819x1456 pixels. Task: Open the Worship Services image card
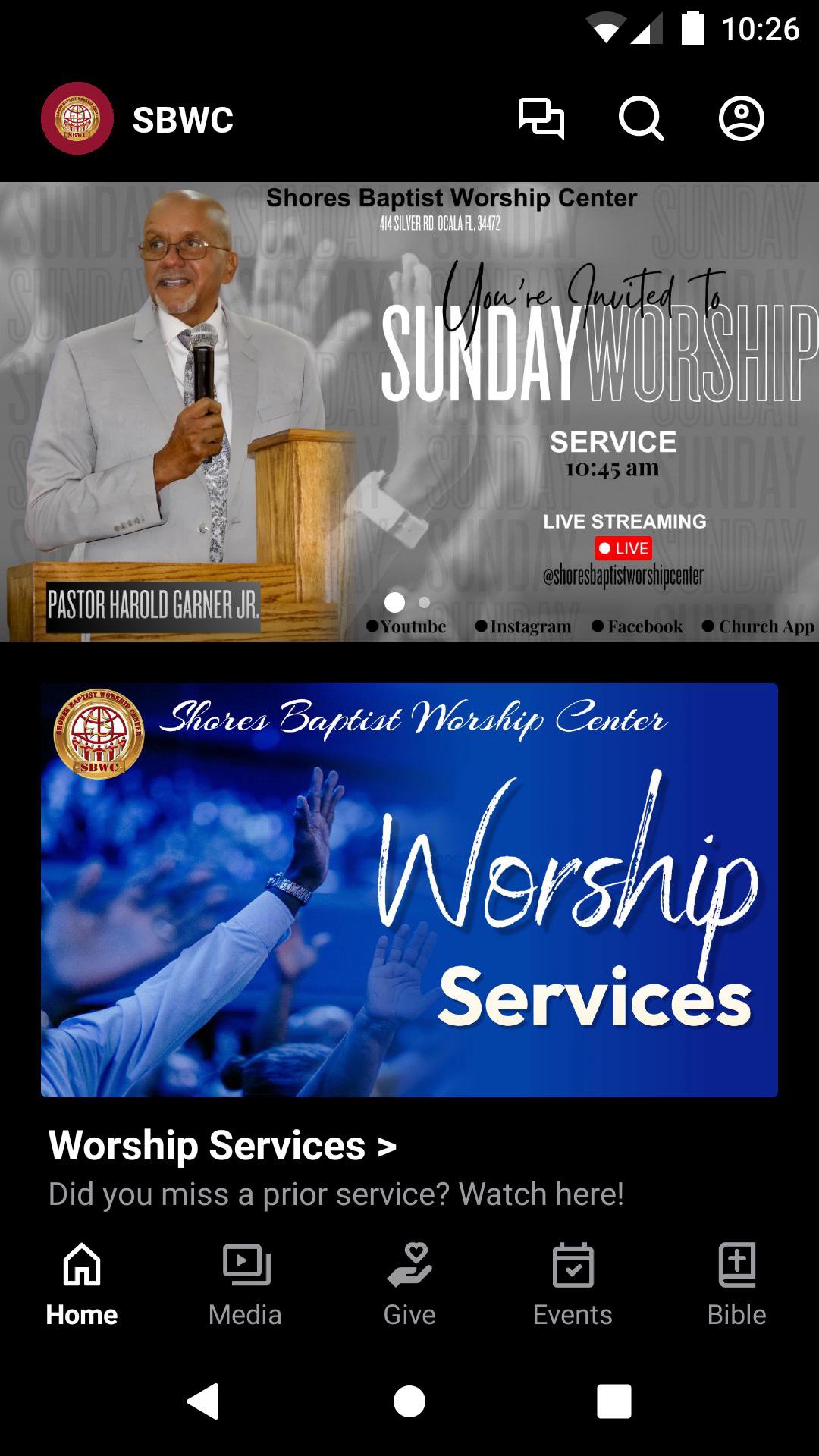[409, 890]
